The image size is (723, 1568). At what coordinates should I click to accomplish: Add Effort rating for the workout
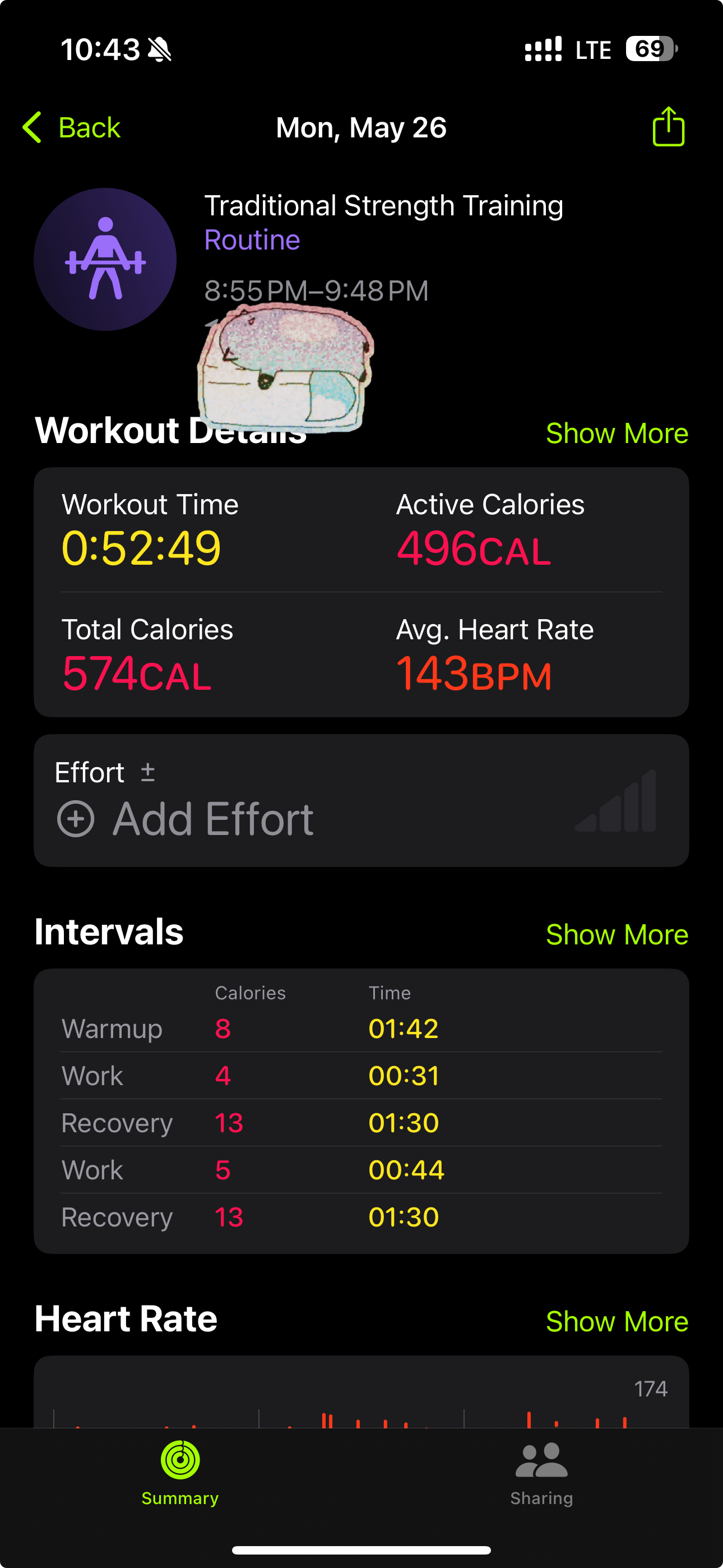(186, 818)
